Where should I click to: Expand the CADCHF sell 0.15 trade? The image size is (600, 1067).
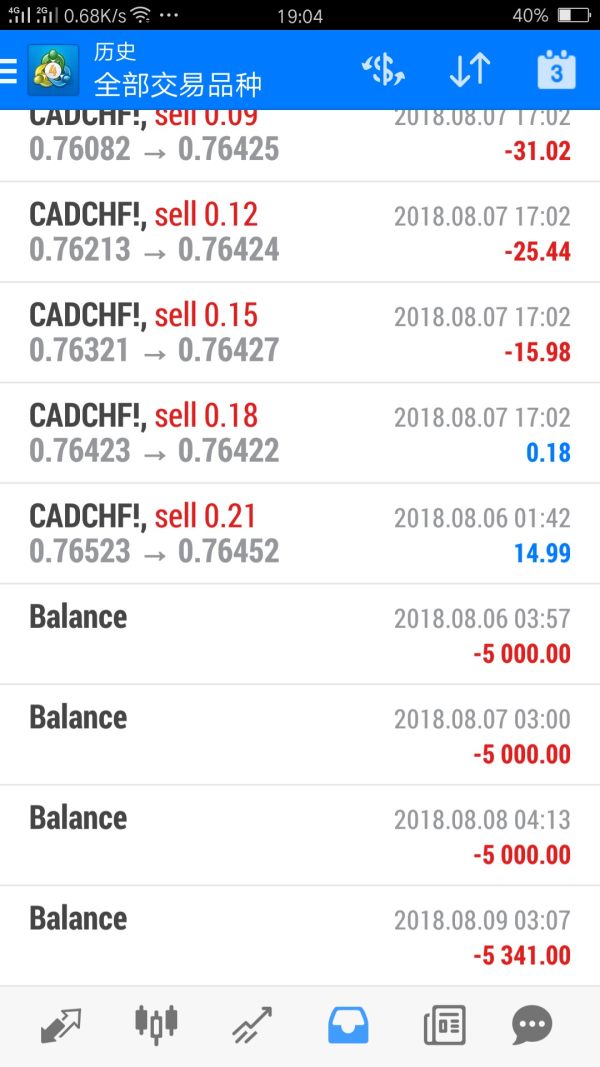[300, 333]
